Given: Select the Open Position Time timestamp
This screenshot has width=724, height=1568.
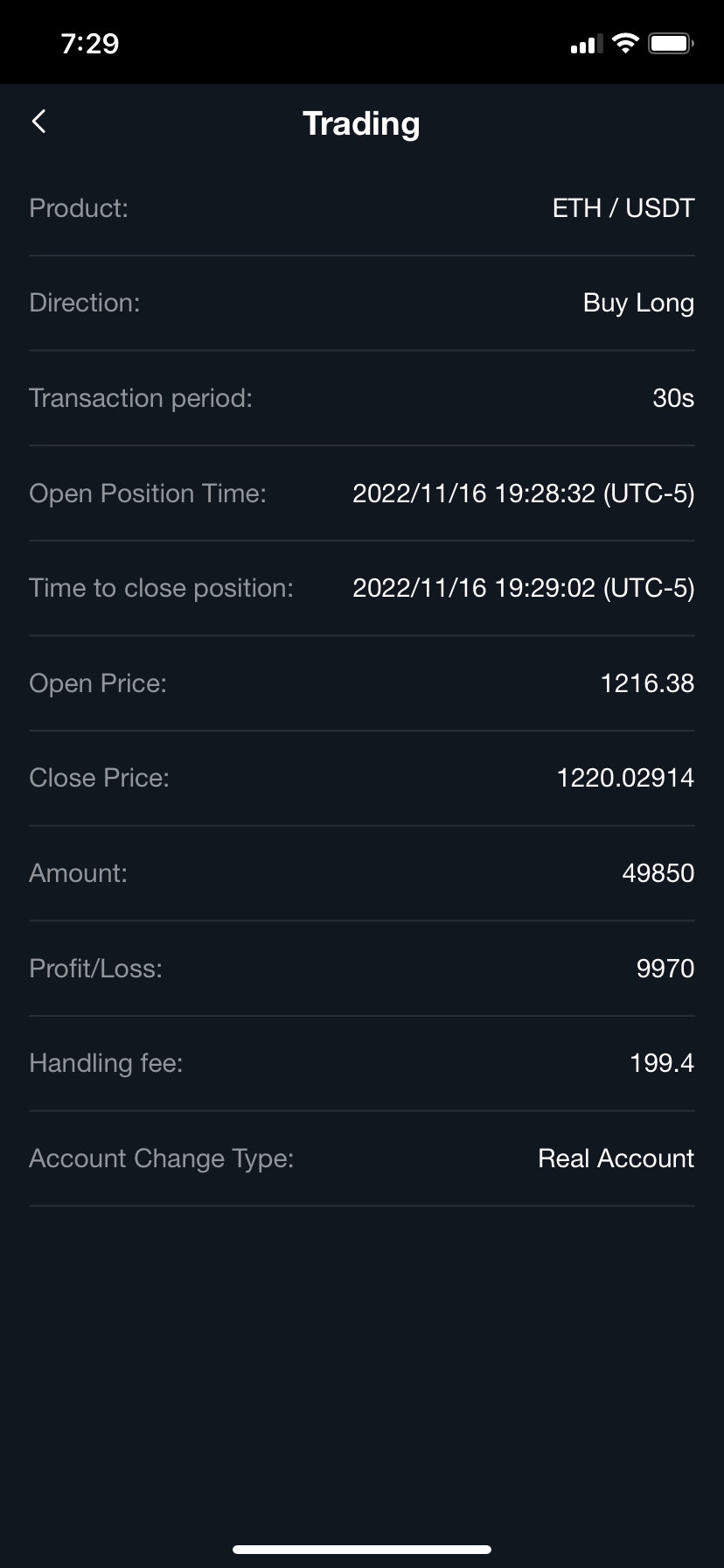Looking at the screenshot, I should (523, 493).
